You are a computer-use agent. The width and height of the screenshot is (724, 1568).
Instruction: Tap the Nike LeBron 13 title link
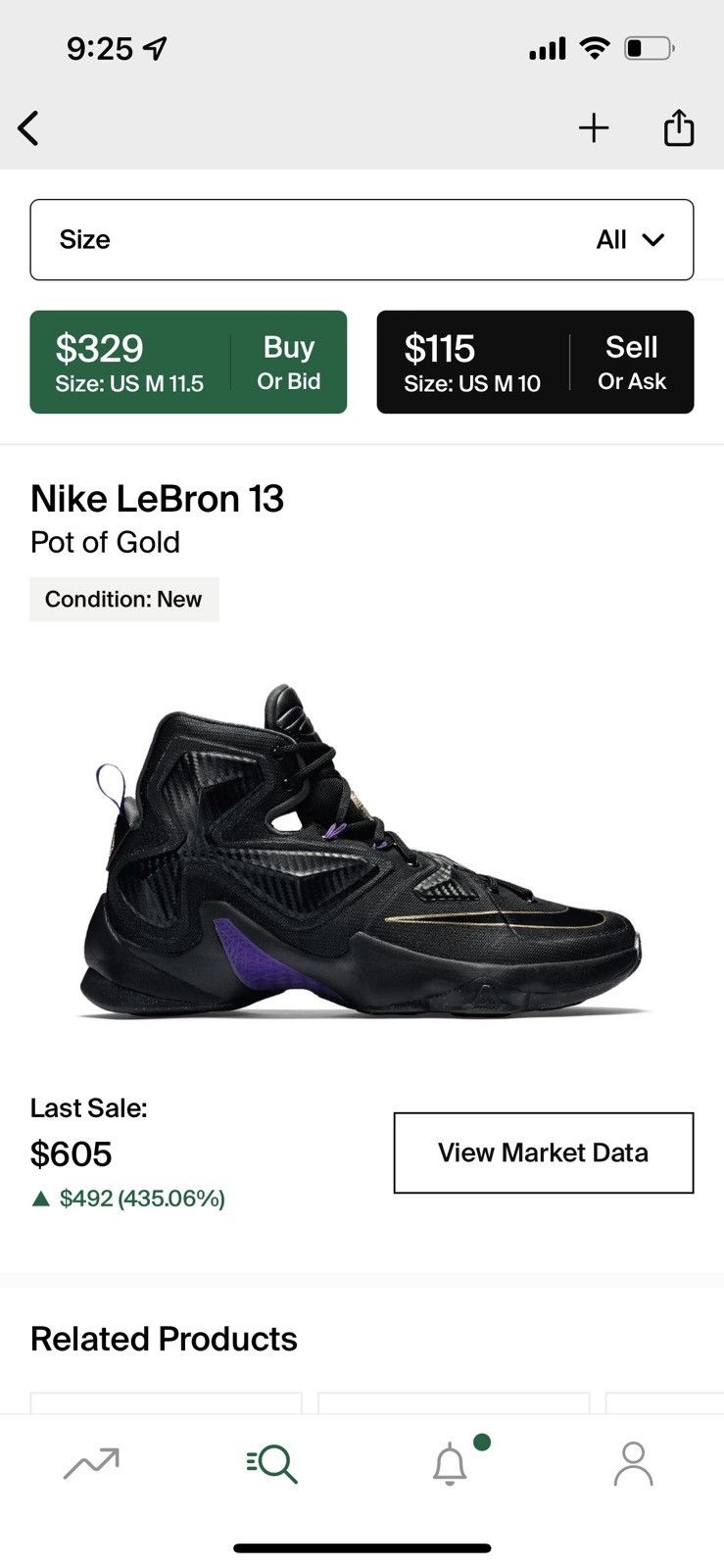[158, 499]
